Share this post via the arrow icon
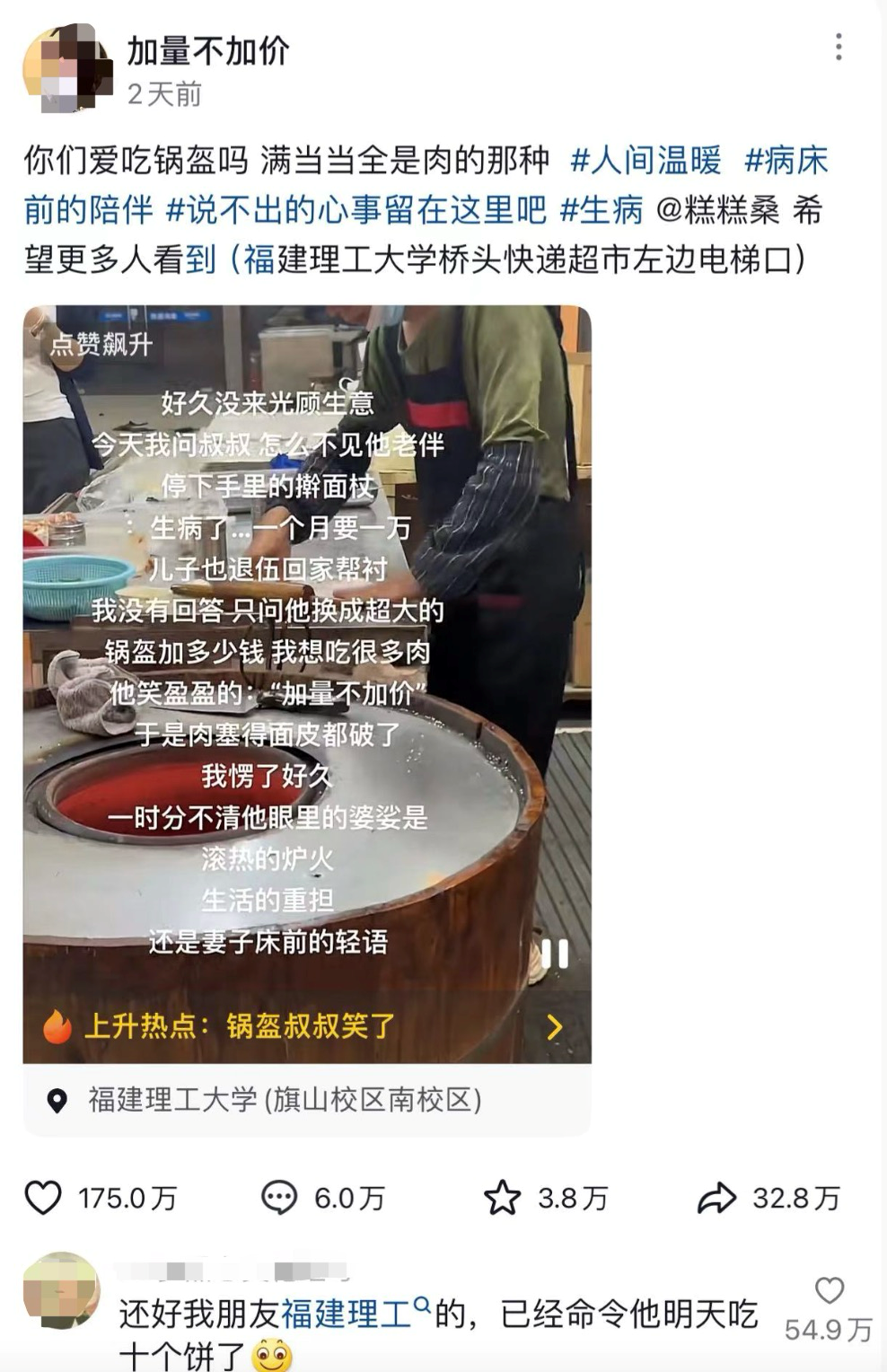The image size is (887, 1372). tap(716, 1198)
